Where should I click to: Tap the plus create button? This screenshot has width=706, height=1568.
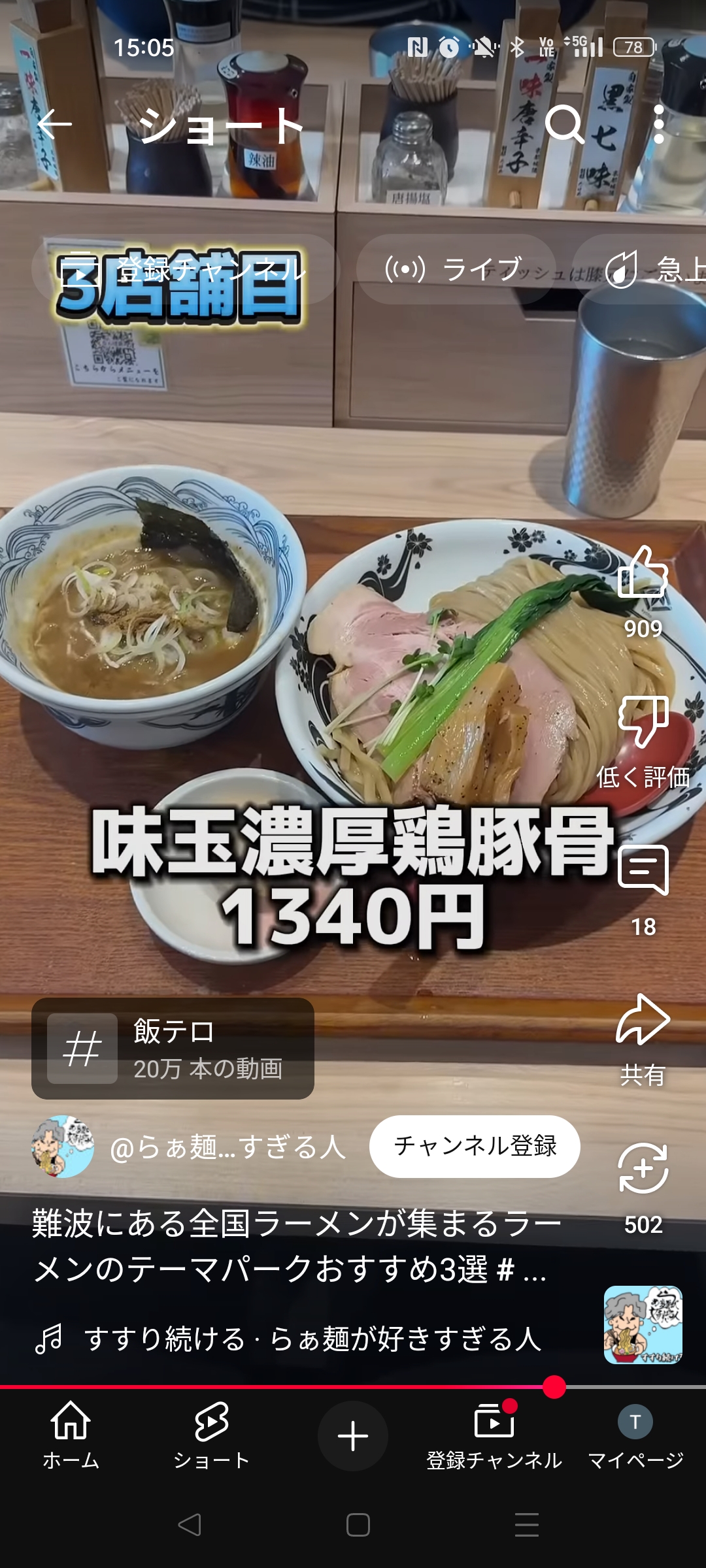[353, 1436]
